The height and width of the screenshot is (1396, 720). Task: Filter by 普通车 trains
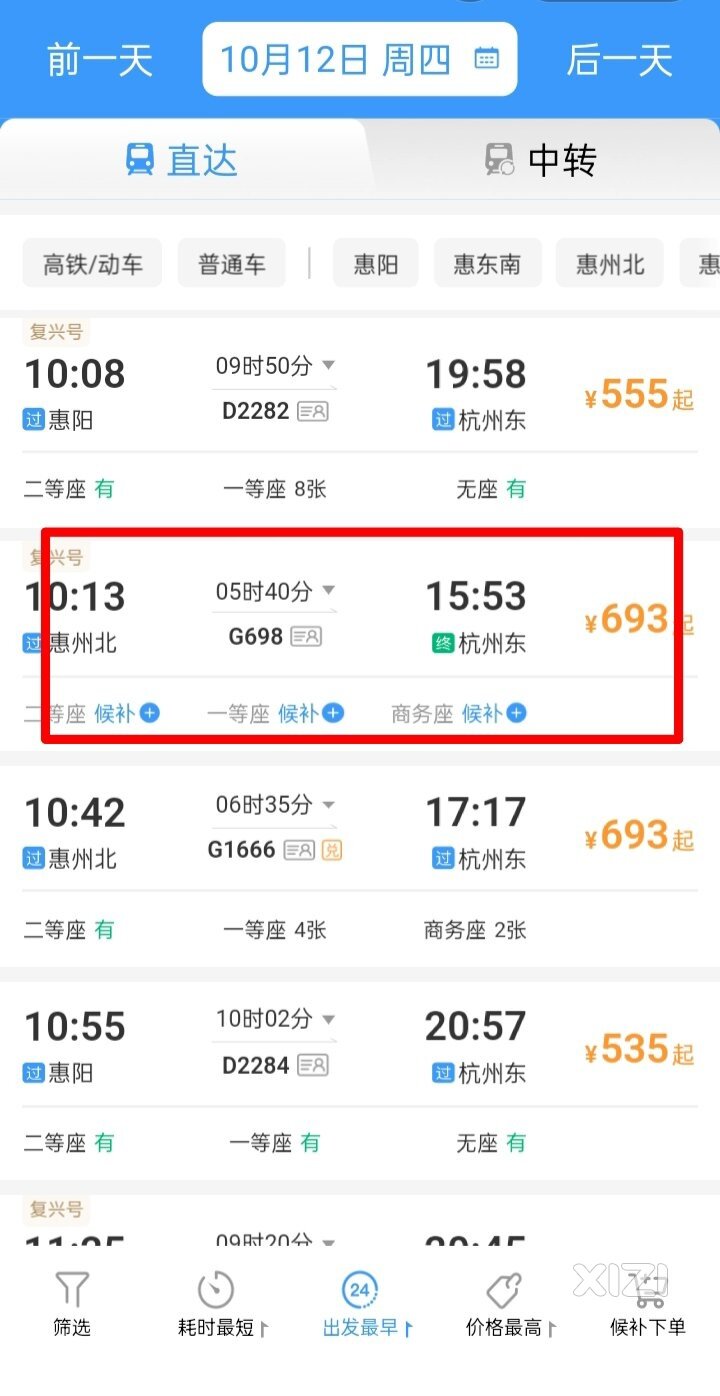pyautogui.click(x=232, y=264)
